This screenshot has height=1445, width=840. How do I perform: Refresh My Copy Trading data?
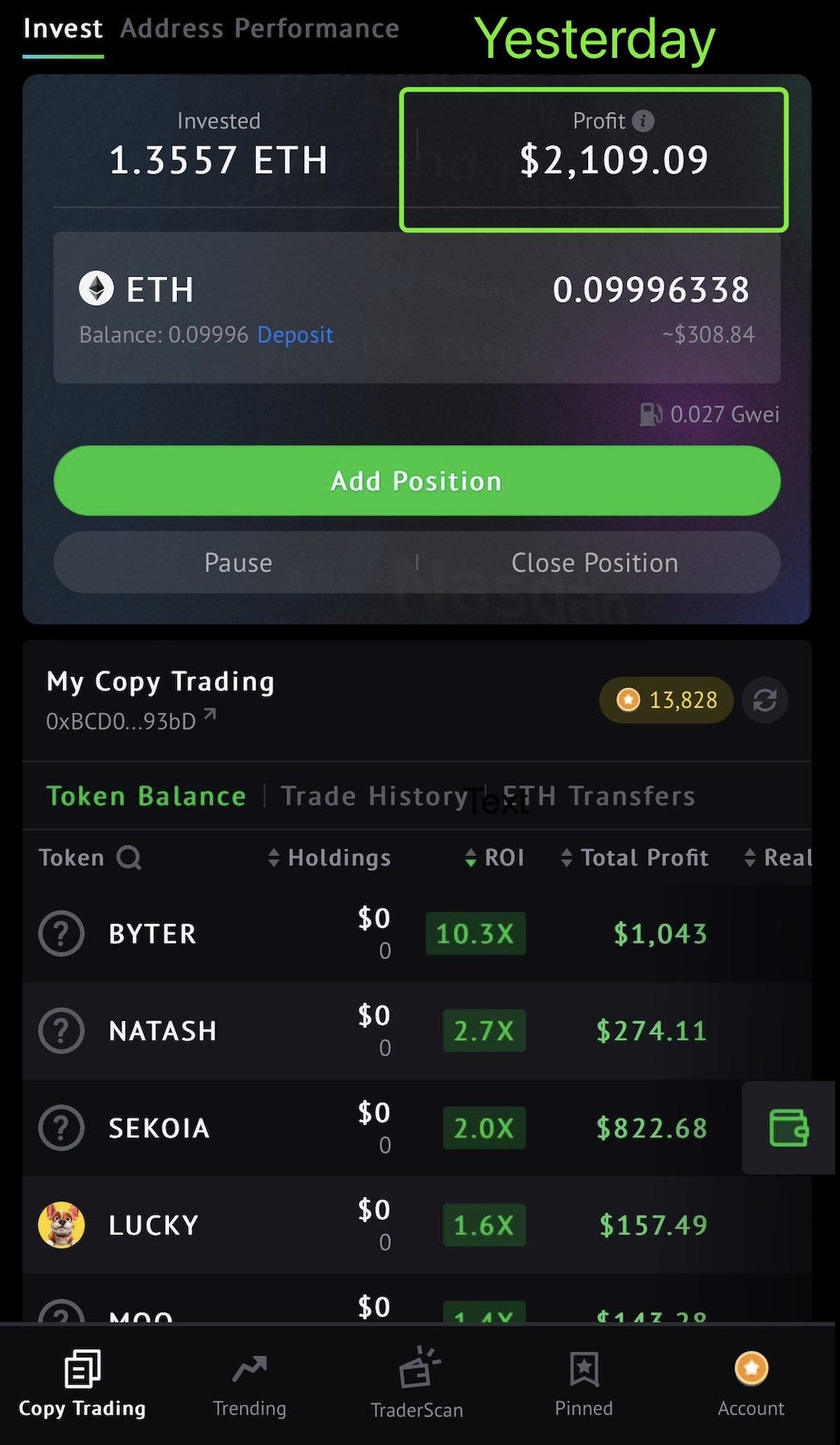[x=764, y=700]
